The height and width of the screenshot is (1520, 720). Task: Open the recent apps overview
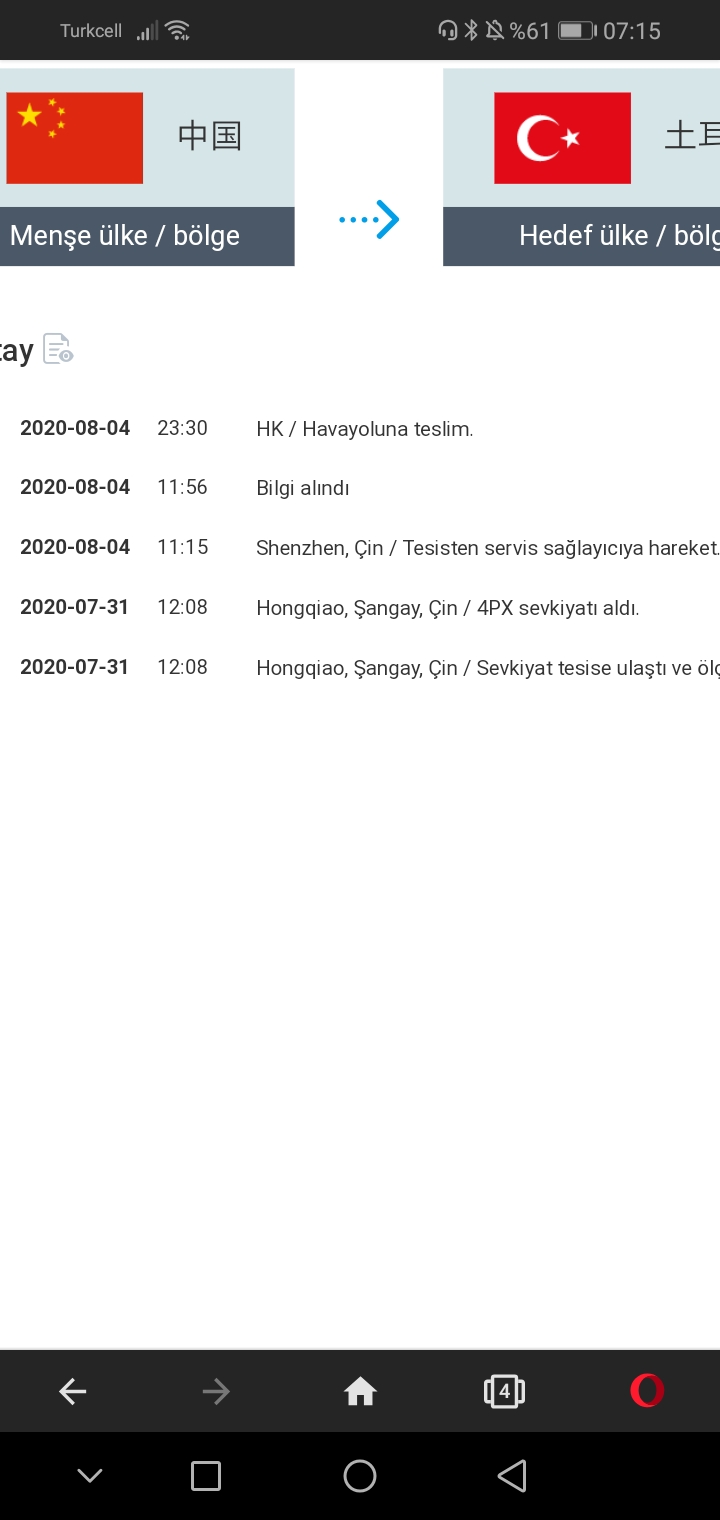(206, 1476)
